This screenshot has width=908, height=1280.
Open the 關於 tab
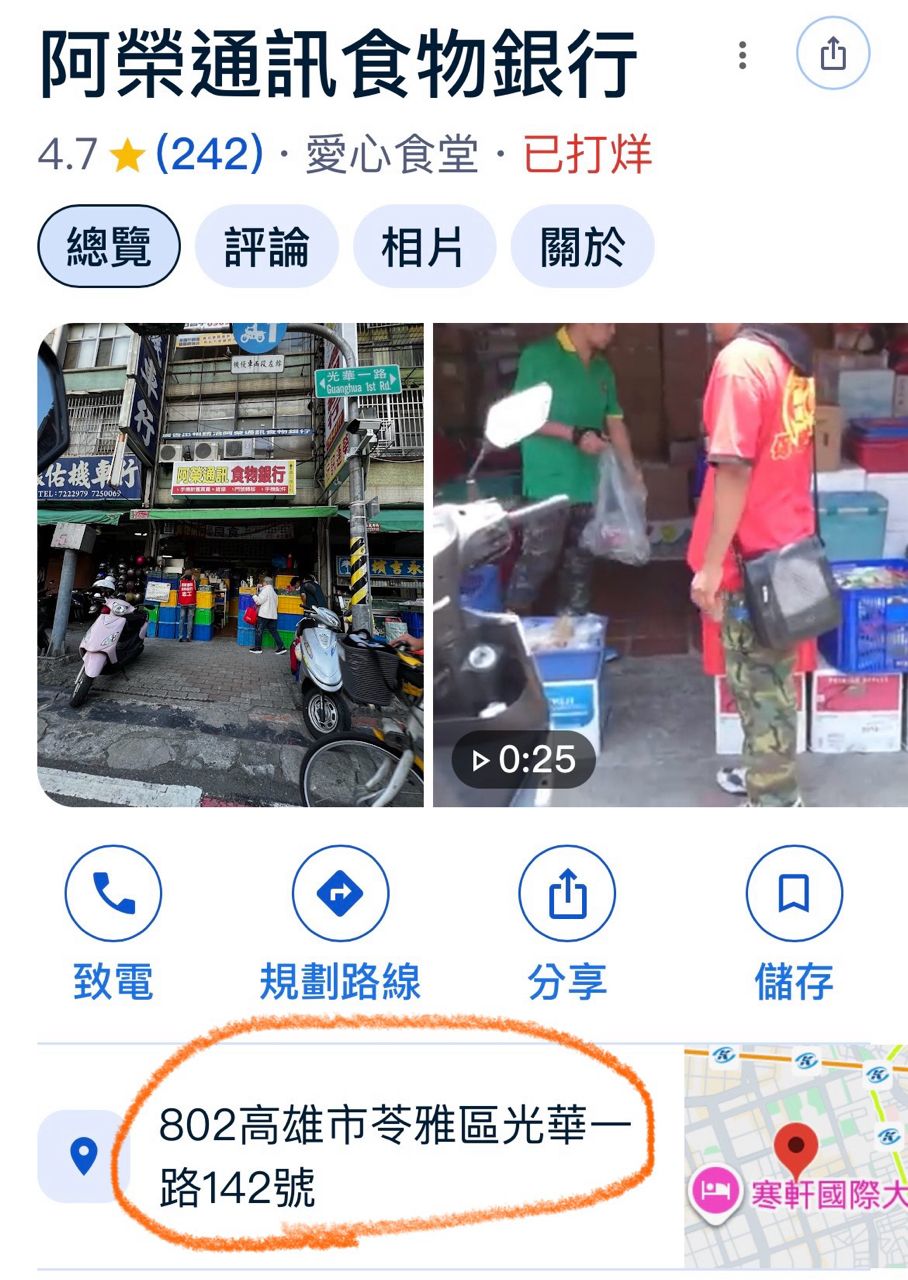[x=582, y=246]
